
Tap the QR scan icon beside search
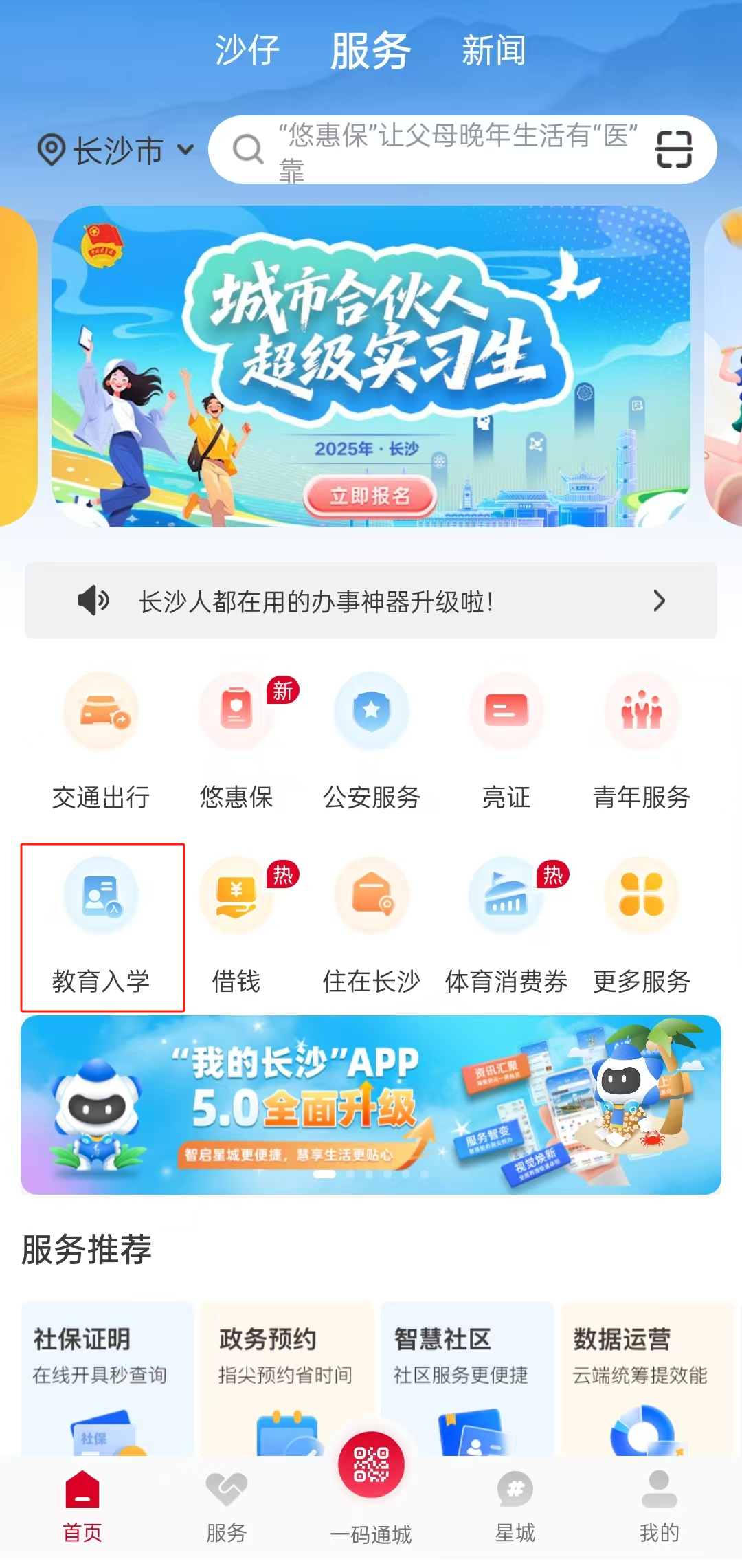(674, 150)
